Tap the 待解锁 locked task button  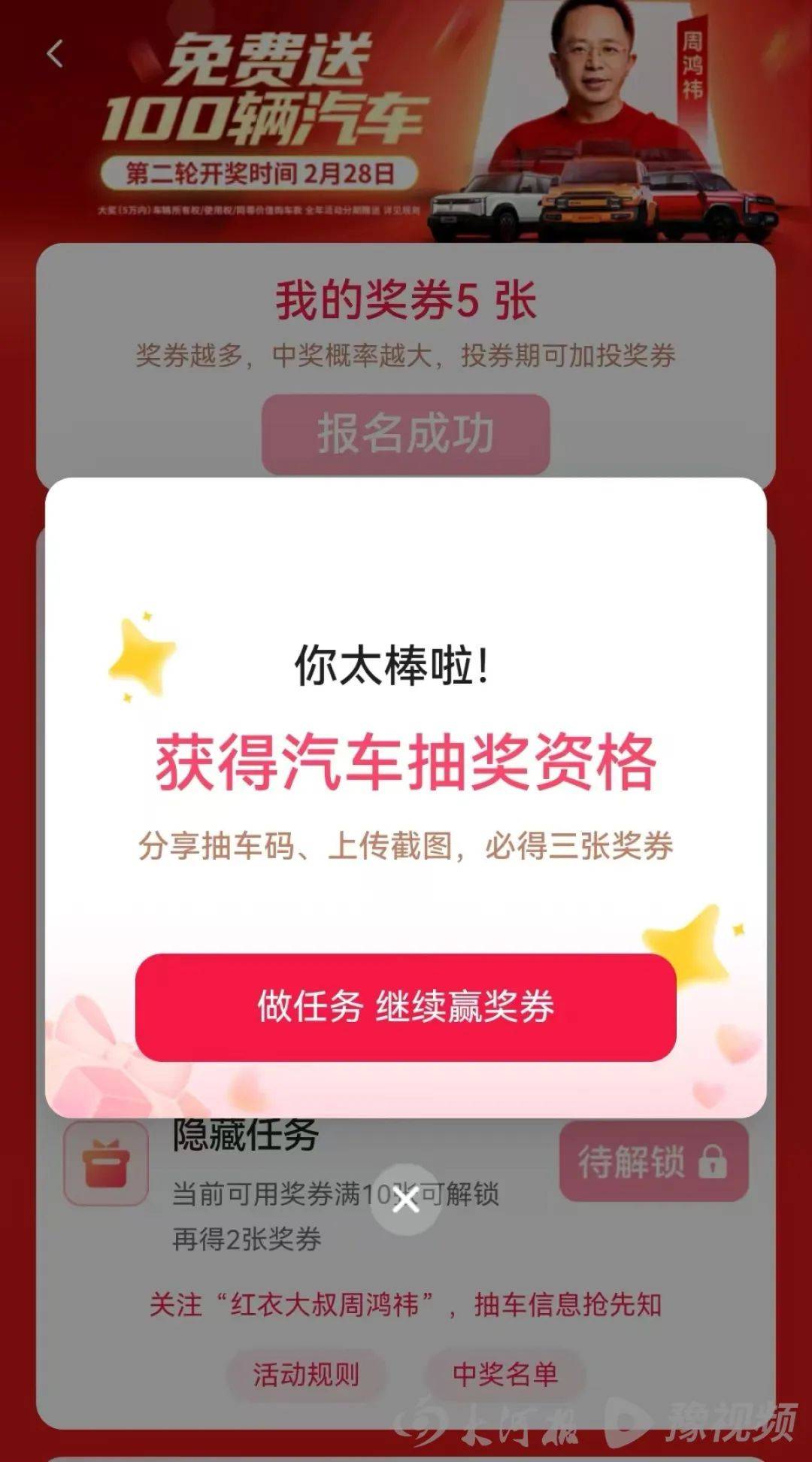coord(653,1162)
